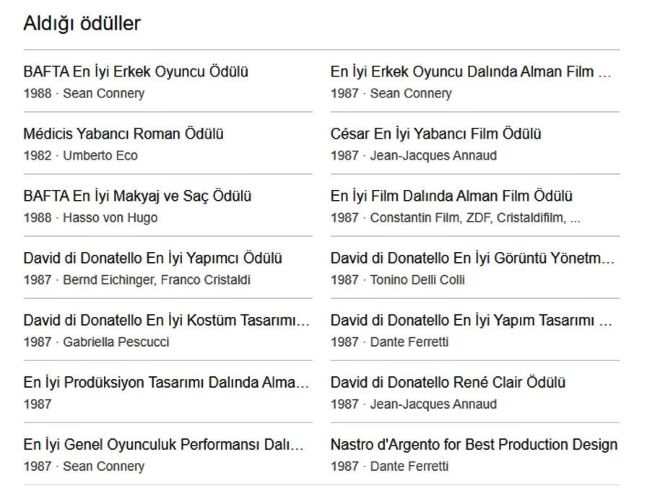The height and width of the screenshot is (489, 650).
Task: Open Nastro d'Argento for Best Production Design
Action: (473, 445)
